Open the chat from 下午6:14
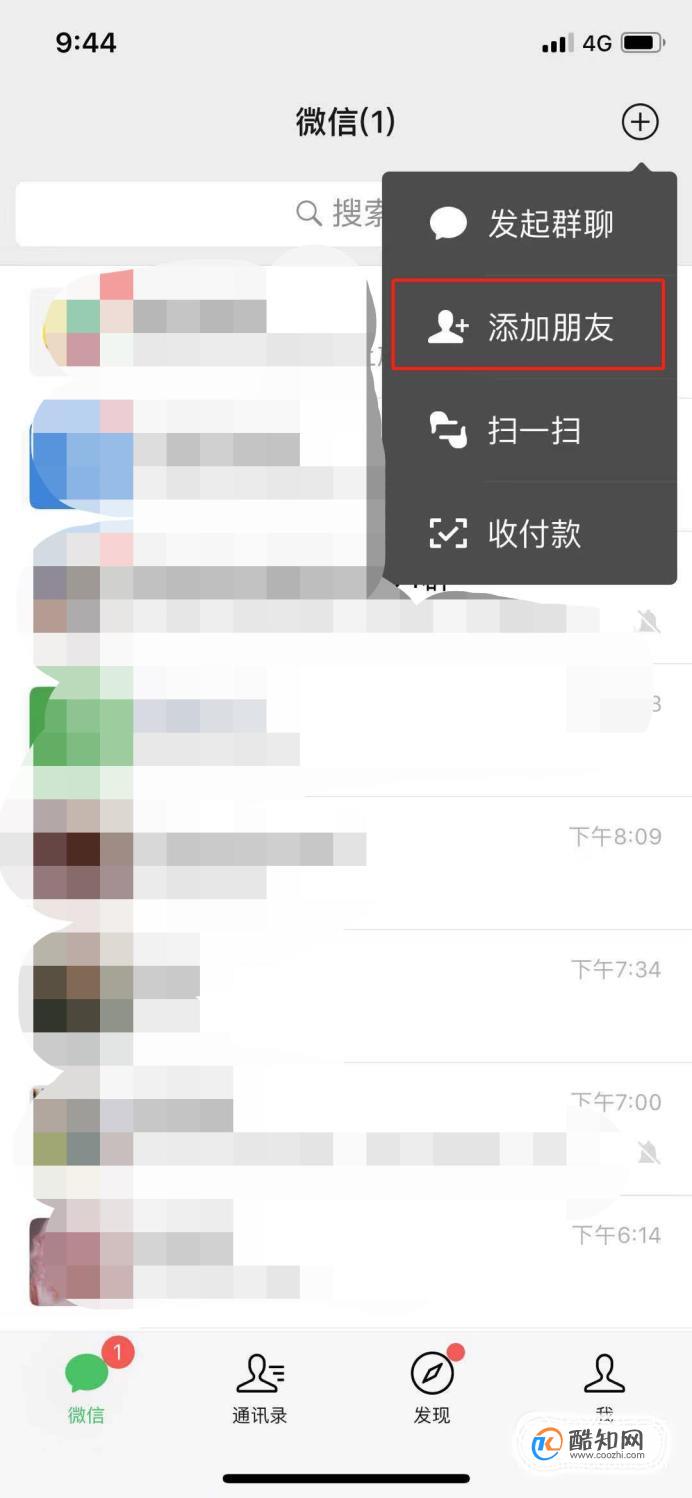 [x=346, y=1262]
